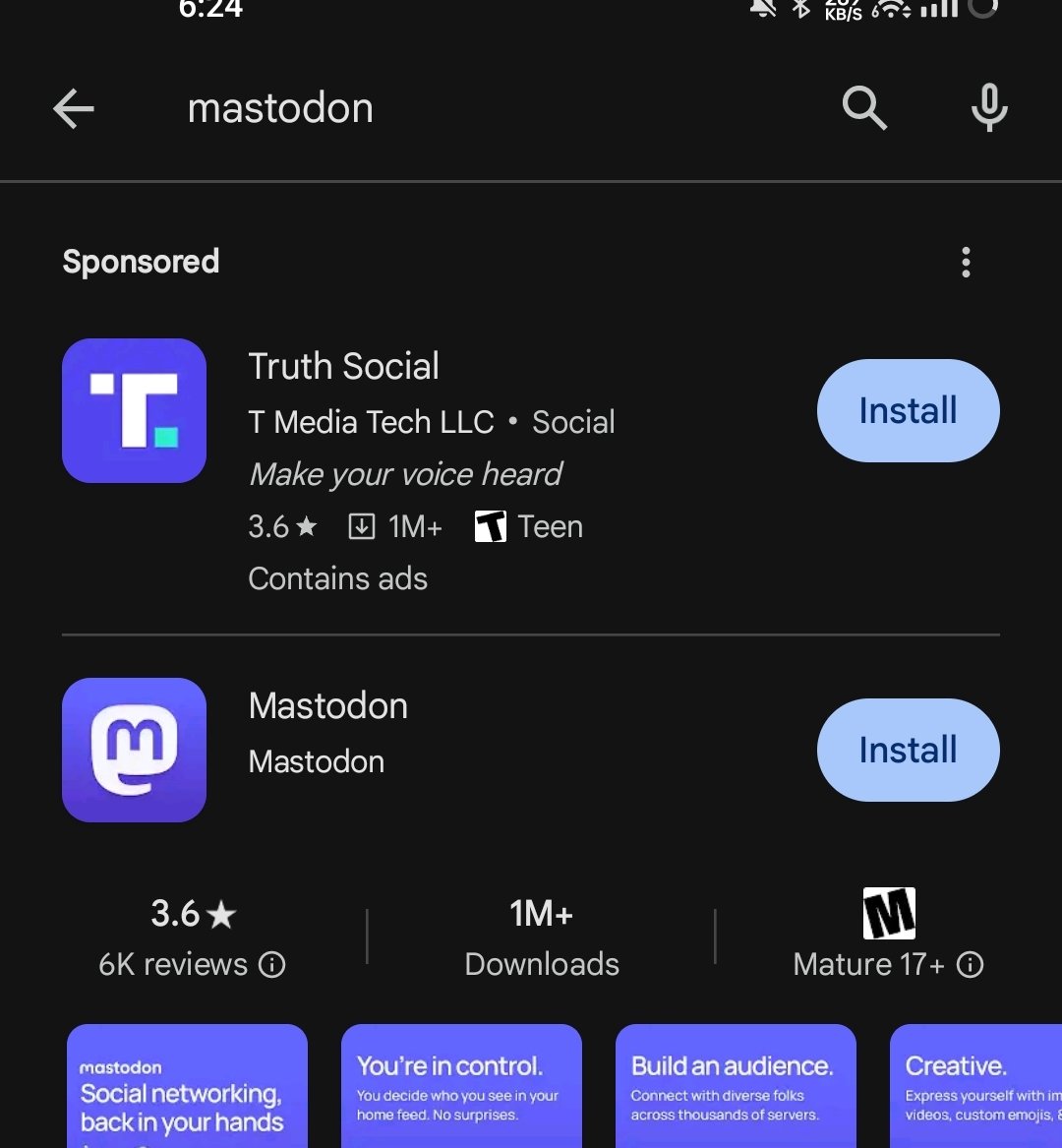
Task: Tap the magnifier search icon
Action: click(x=864, y=107)
